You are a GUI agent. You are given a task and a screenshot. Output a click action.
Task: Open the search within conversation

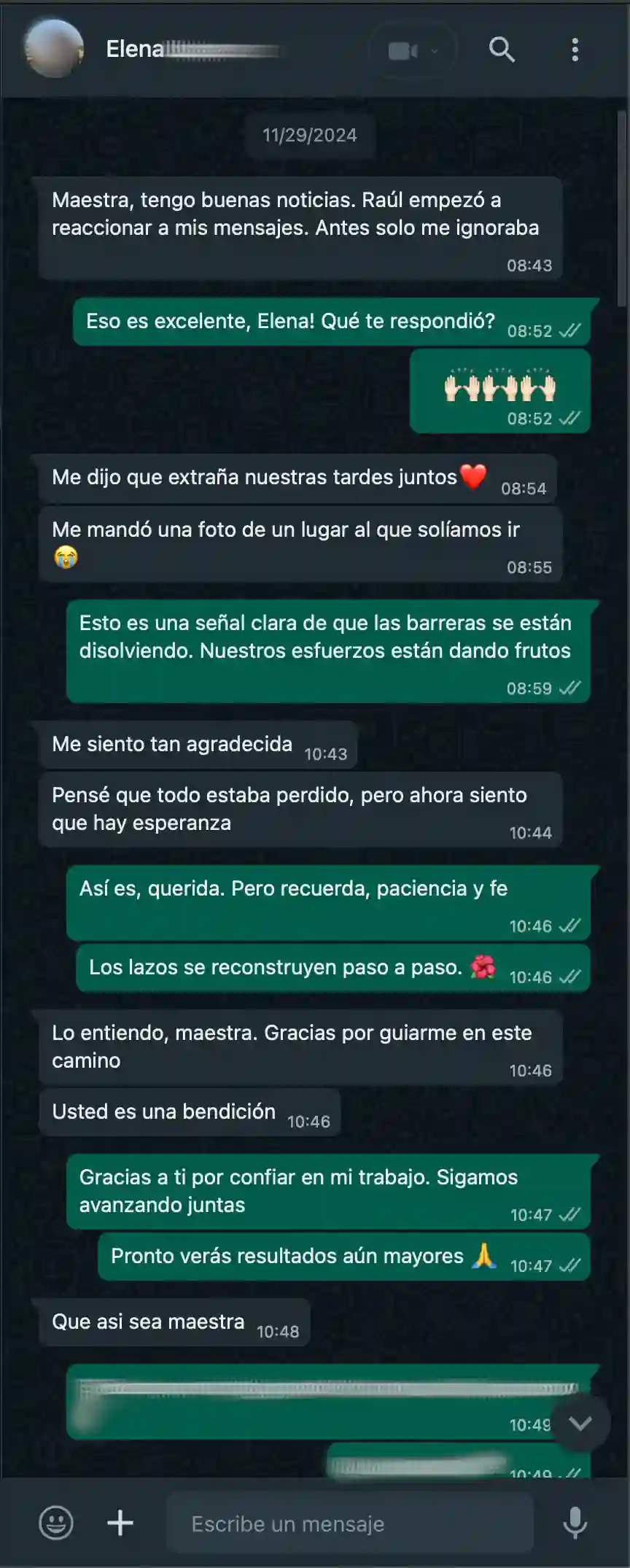click(502, 50)
